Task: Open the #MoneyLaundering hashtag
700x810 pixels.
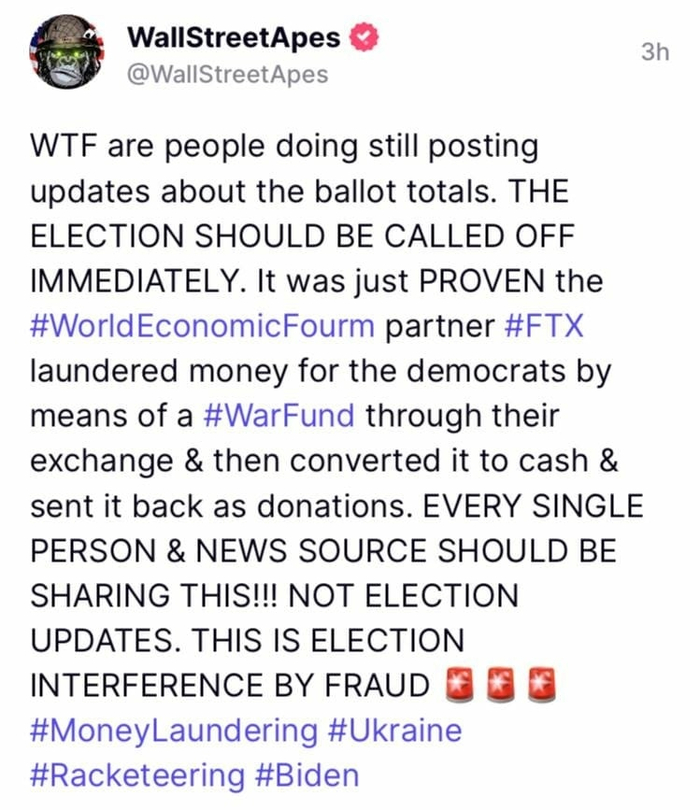Action: (174, 730)
